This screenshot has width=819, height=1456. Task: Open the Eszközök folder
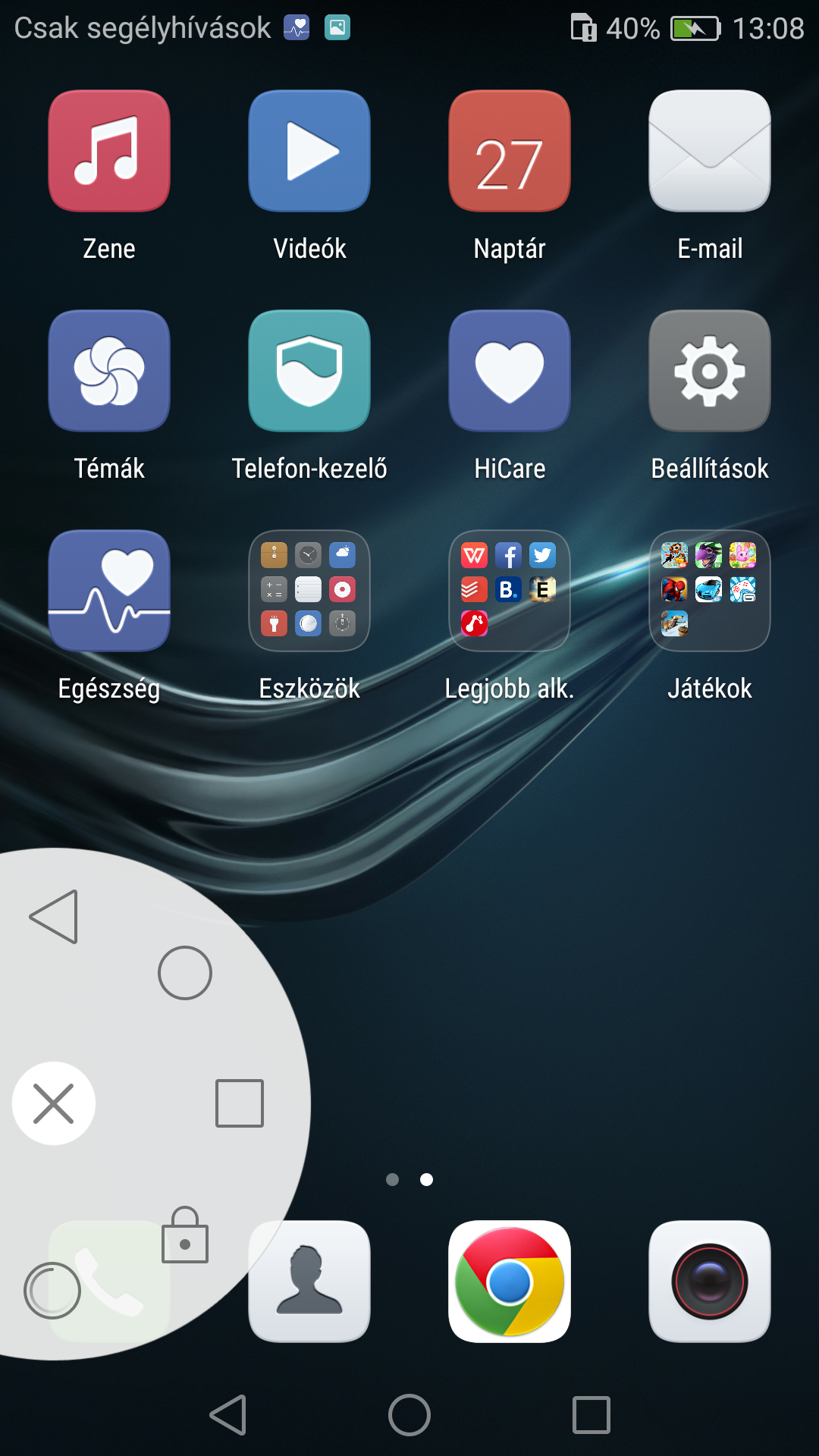click(x=309, y=591)
